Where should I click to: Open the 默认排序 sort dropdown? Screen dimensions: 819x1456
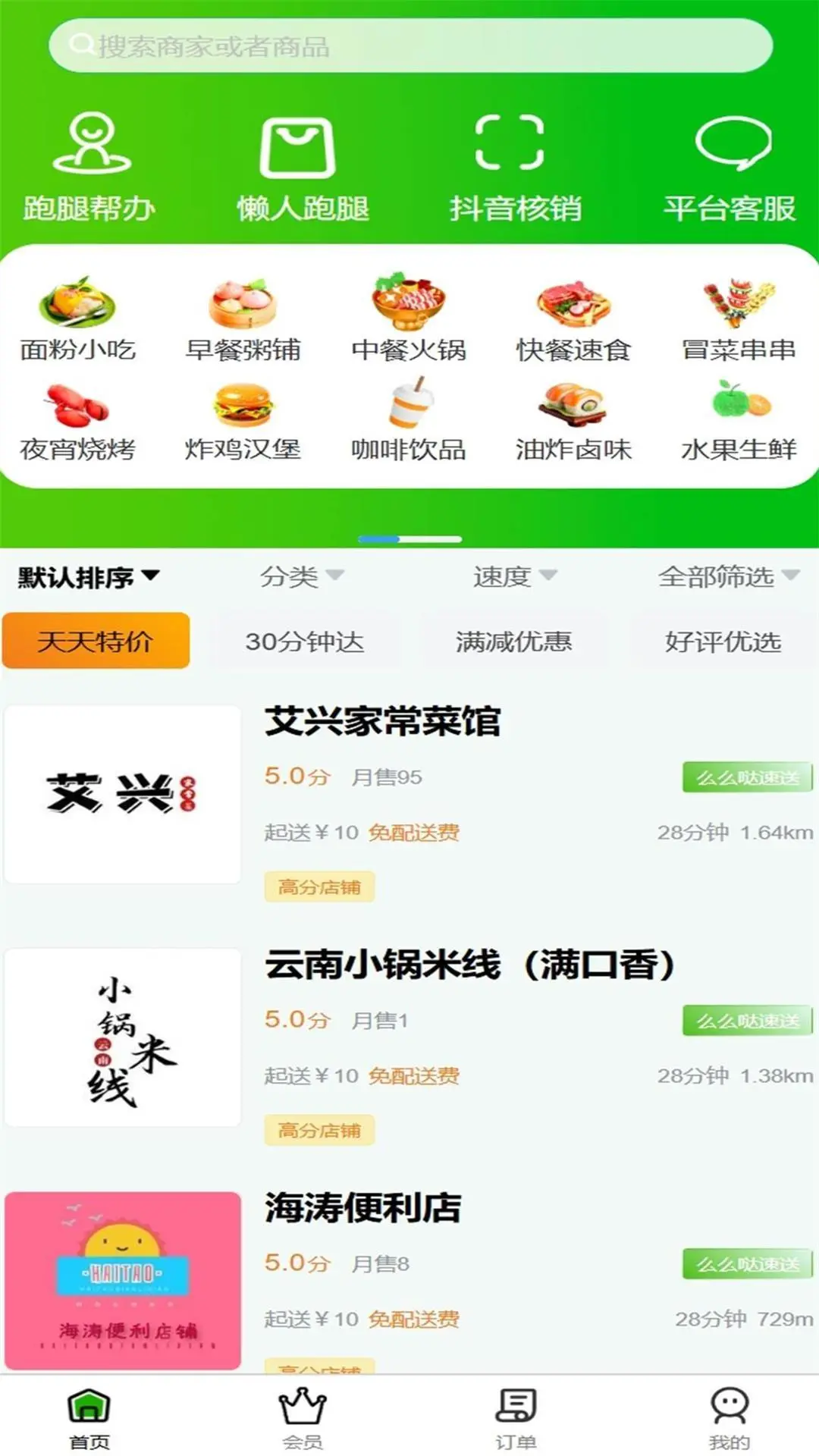pos(86,576)
